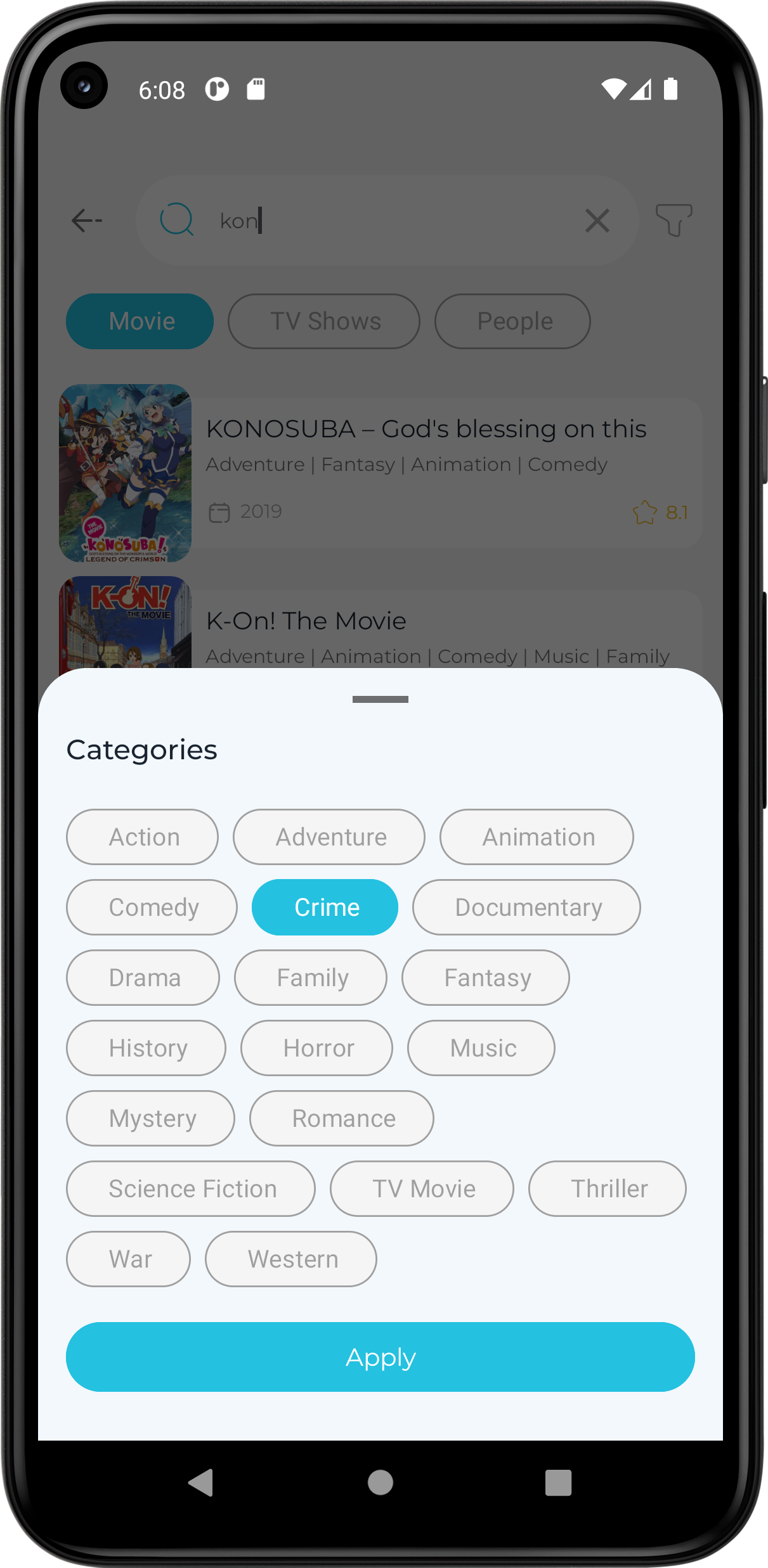
Task: Select the Animation category
Action: (x=537, y=837)
